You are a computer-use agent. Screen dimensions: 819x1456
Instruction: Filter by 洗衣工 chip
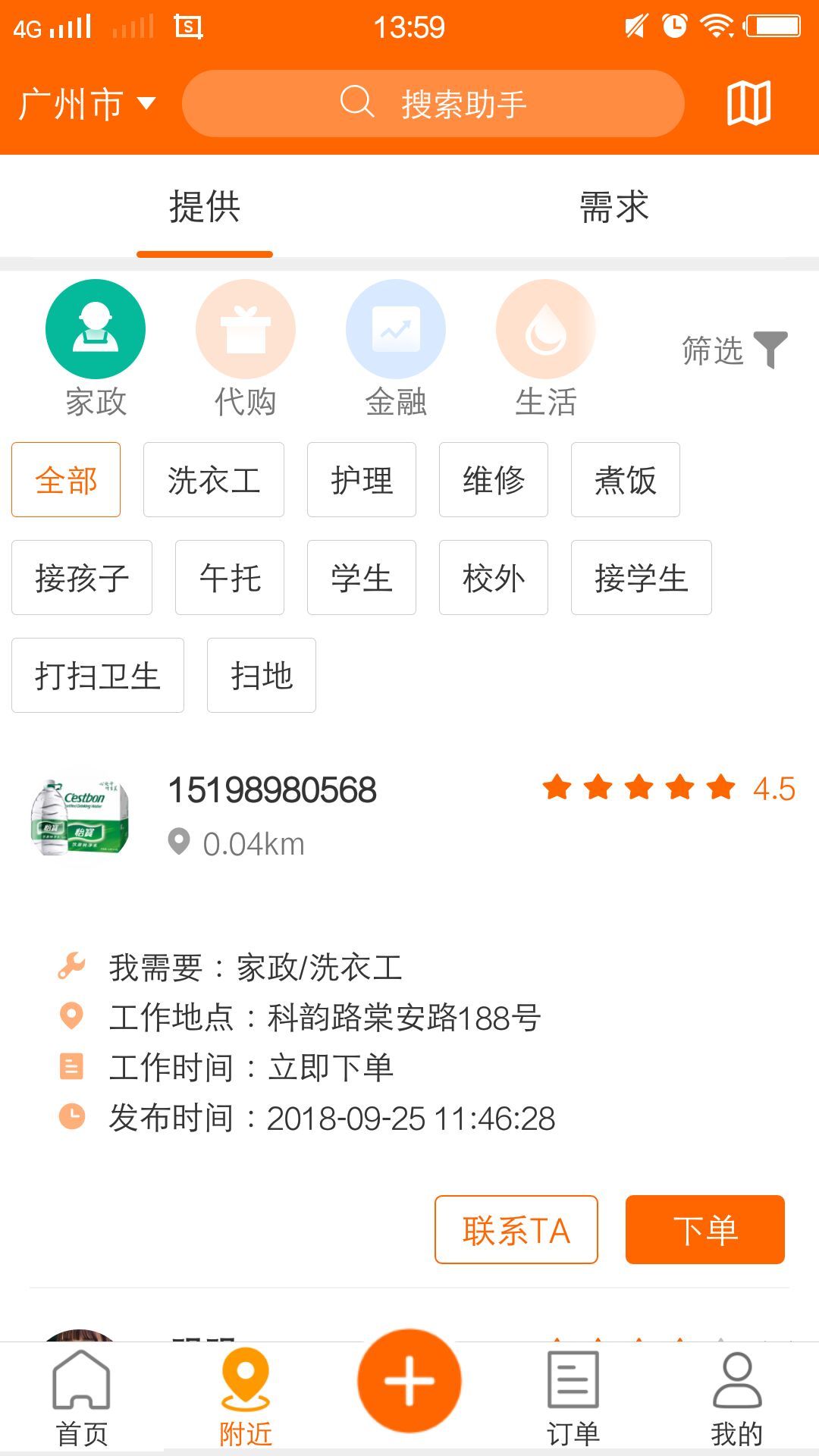point(214,480)
